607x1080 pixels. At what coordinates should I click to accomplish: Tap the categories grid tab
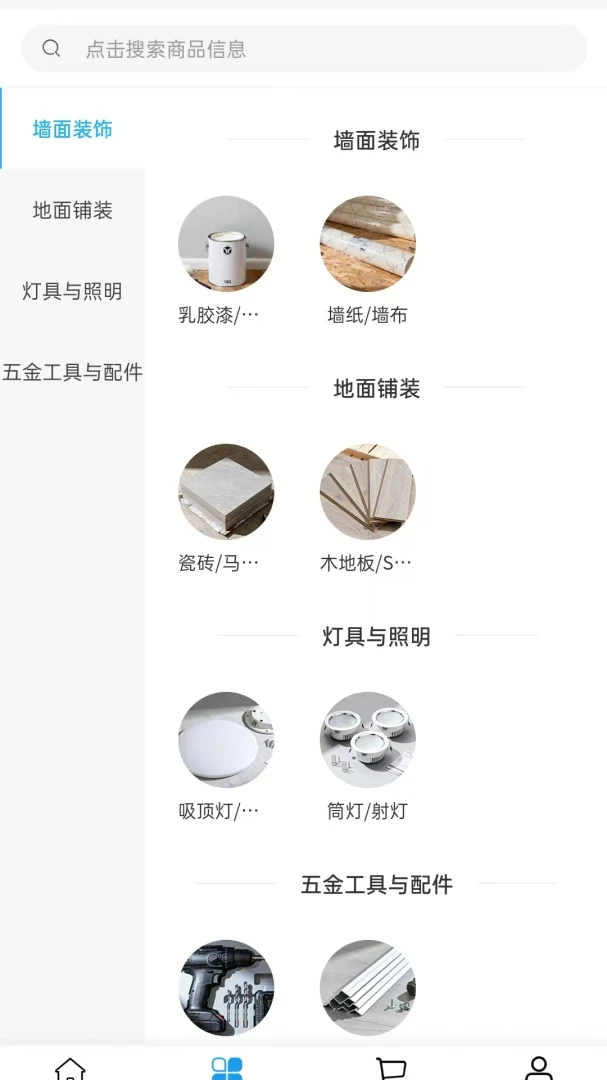(x=227, y=1068)
